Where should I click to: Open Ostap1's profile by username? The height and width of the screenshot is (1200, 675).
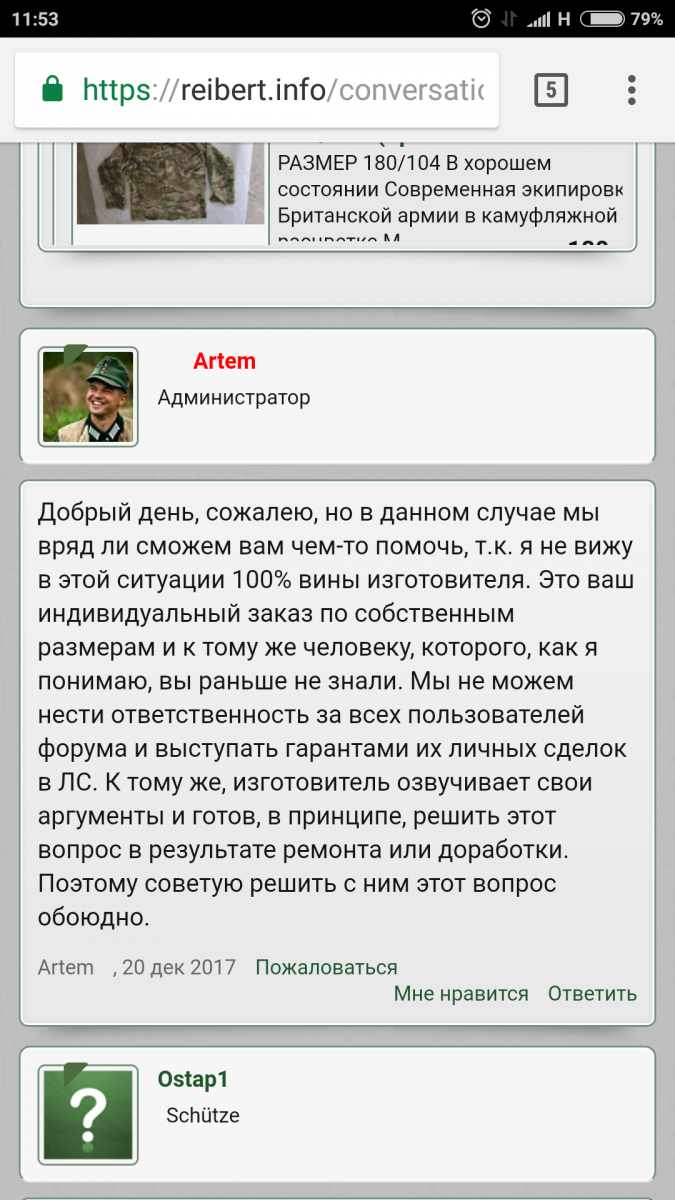point(193,1079)
